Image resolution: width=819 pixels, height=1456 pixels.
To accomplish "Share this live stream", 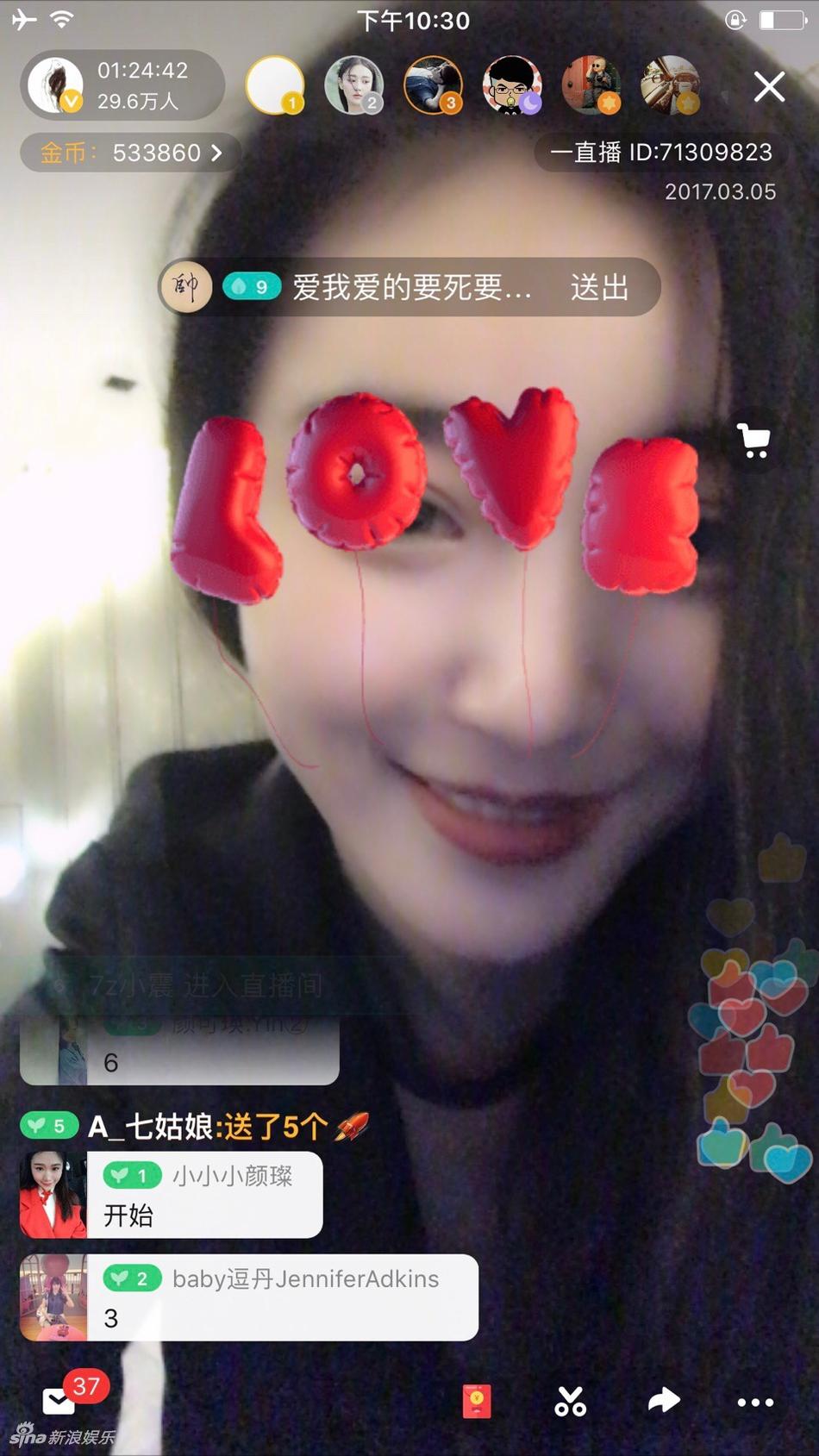I will pyautogui.click(x=663, y=1401).
